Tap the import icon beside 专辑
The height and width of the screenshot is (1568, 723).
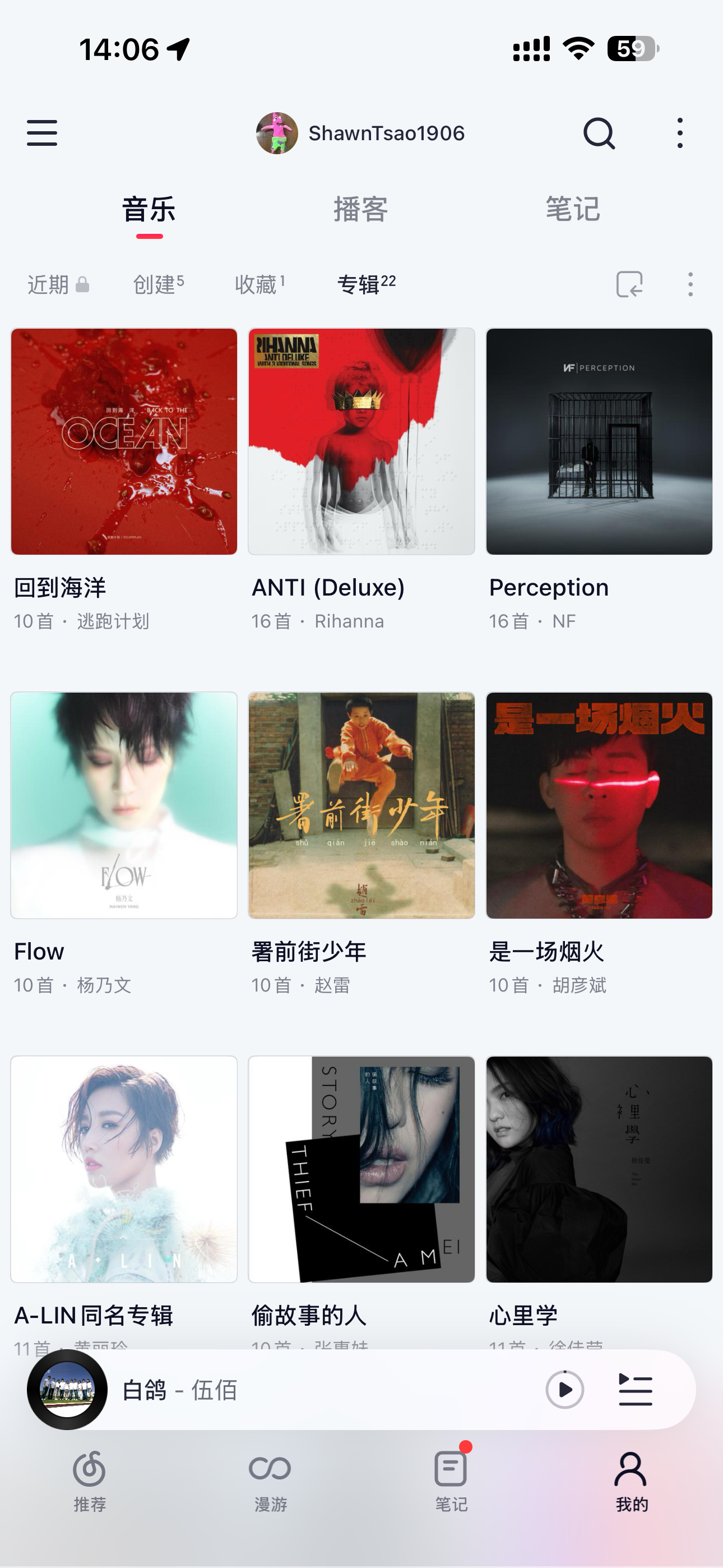click(629, 284)
